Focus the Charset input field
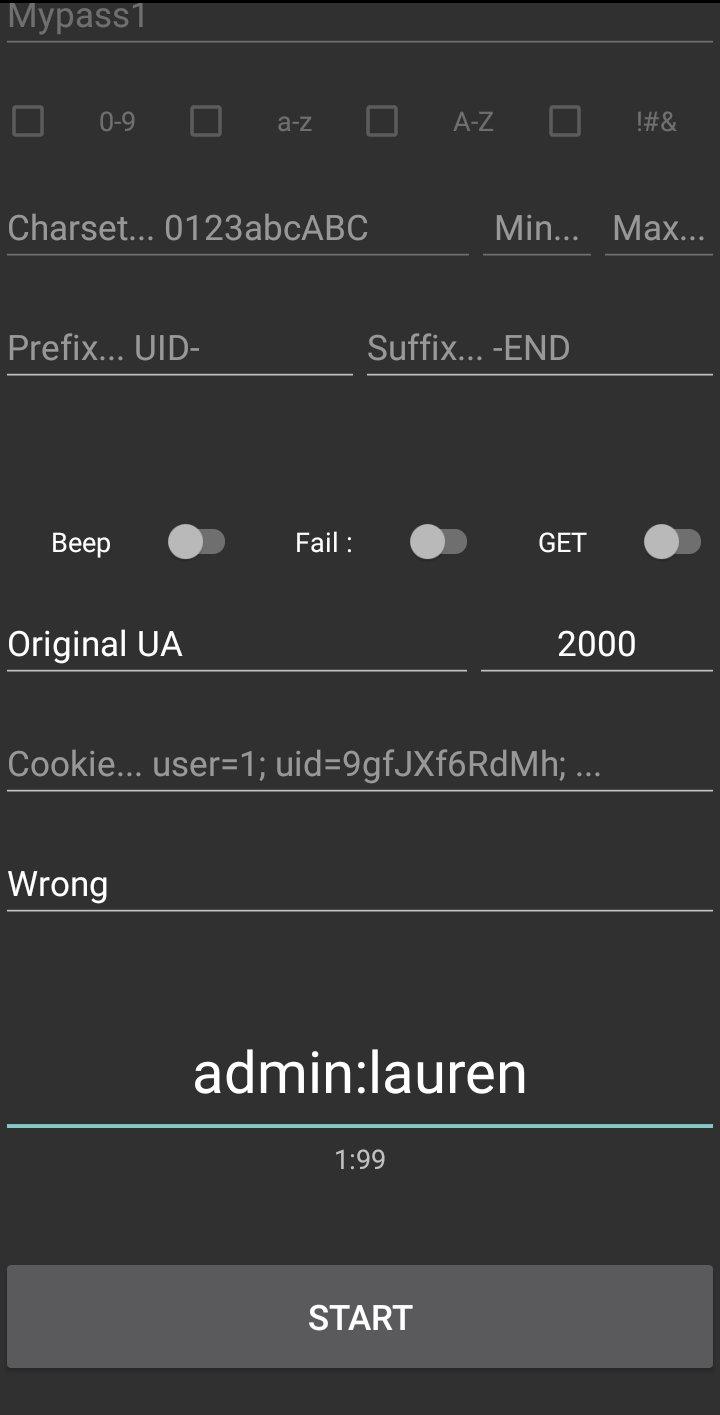The height and width of the screenshot is (1415, 720). 238,229
